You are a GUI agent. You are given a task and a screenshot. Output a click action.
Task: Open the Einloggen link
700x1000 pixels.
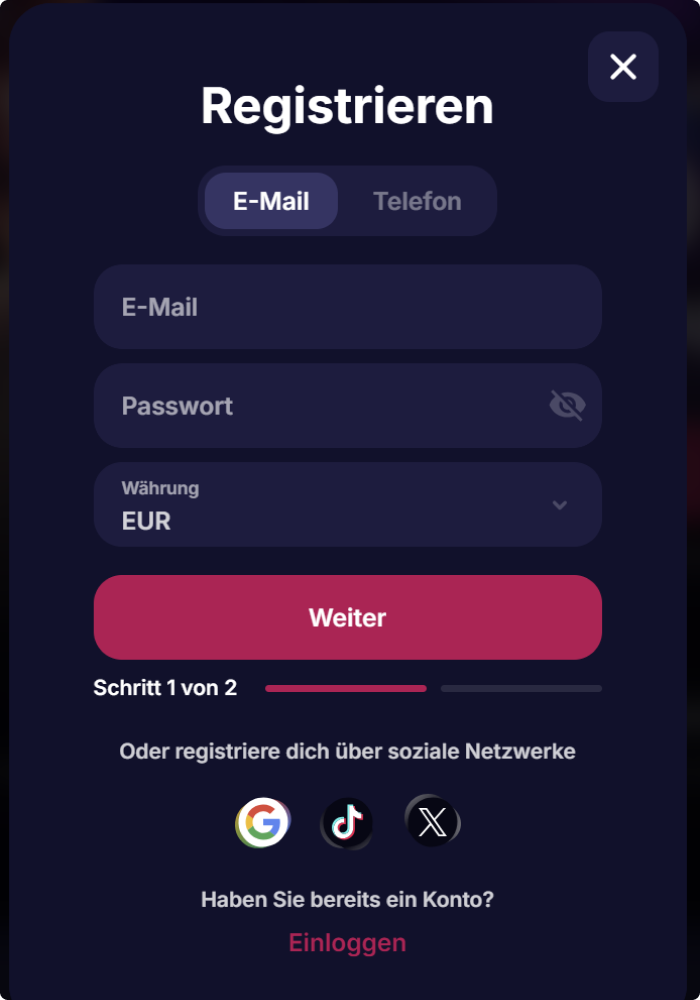(347, 943)
